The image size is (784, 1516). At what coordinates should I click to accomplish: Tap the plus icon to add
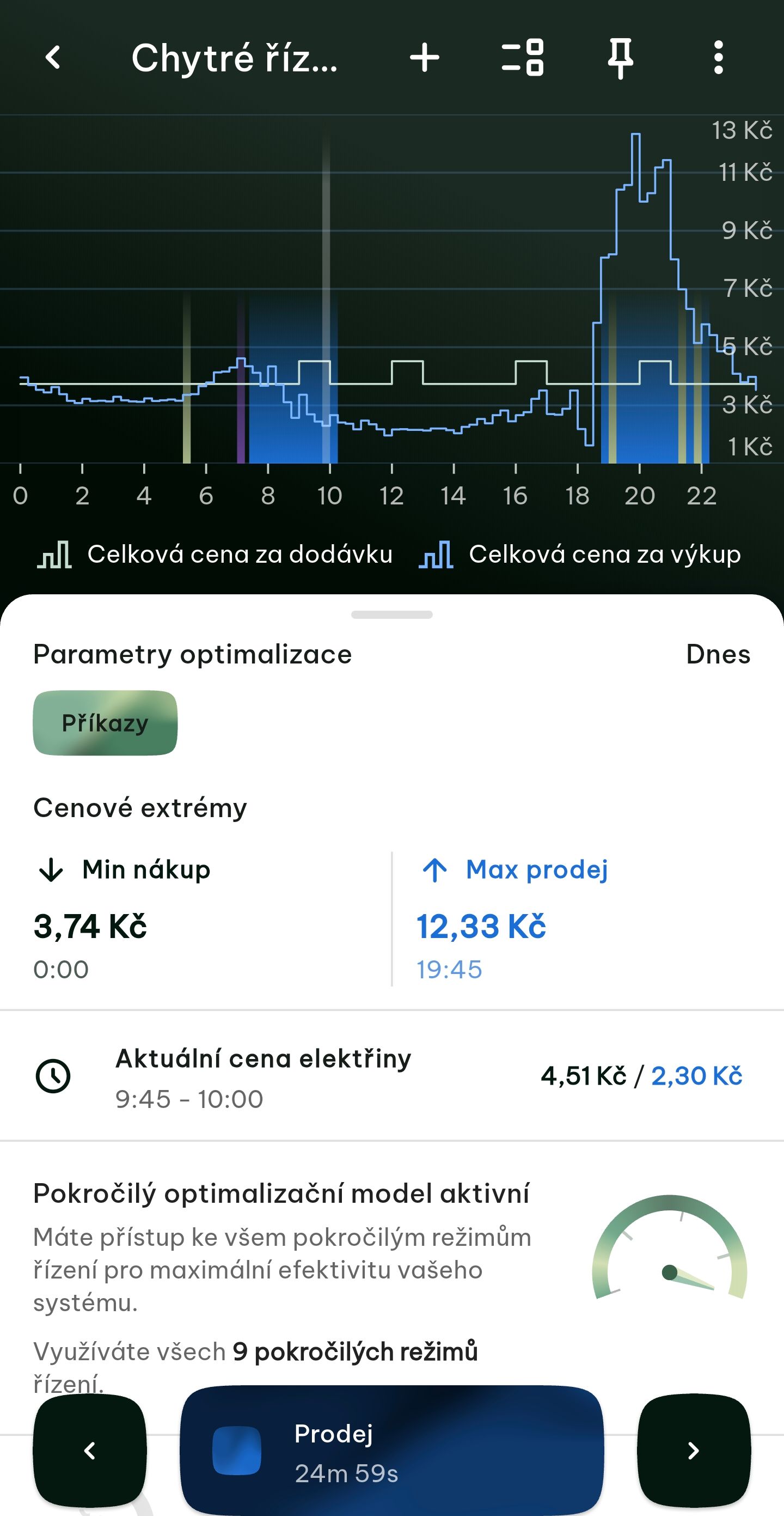[425, 58]
